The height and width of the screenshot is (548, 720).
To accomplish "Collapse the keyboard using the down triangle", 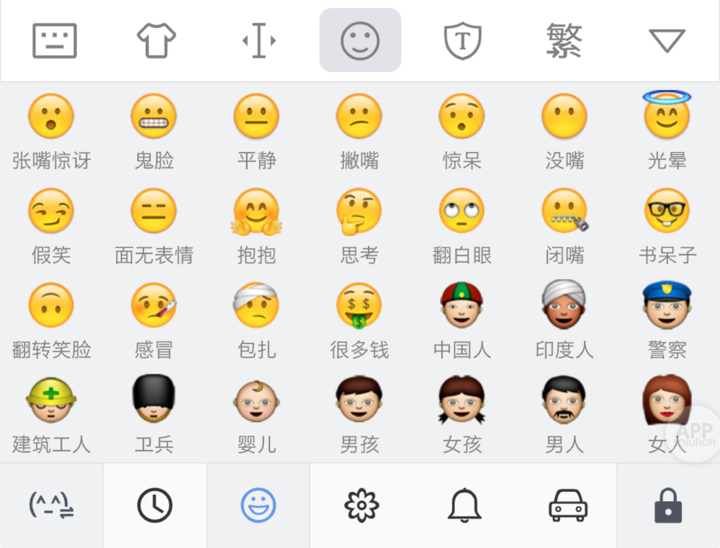I will click(x=667, y=41).
